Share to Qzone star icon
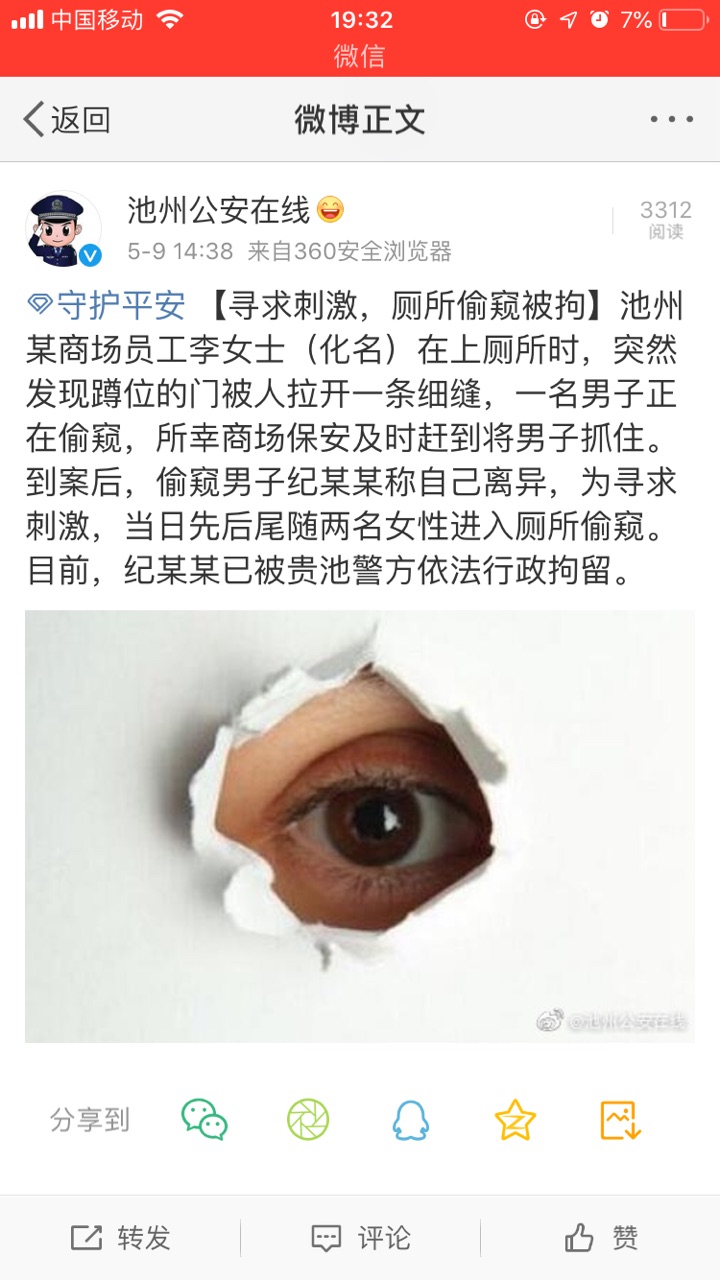Image resolution: width=720 pixels, height=1280 pixels. click(515, 1119)
